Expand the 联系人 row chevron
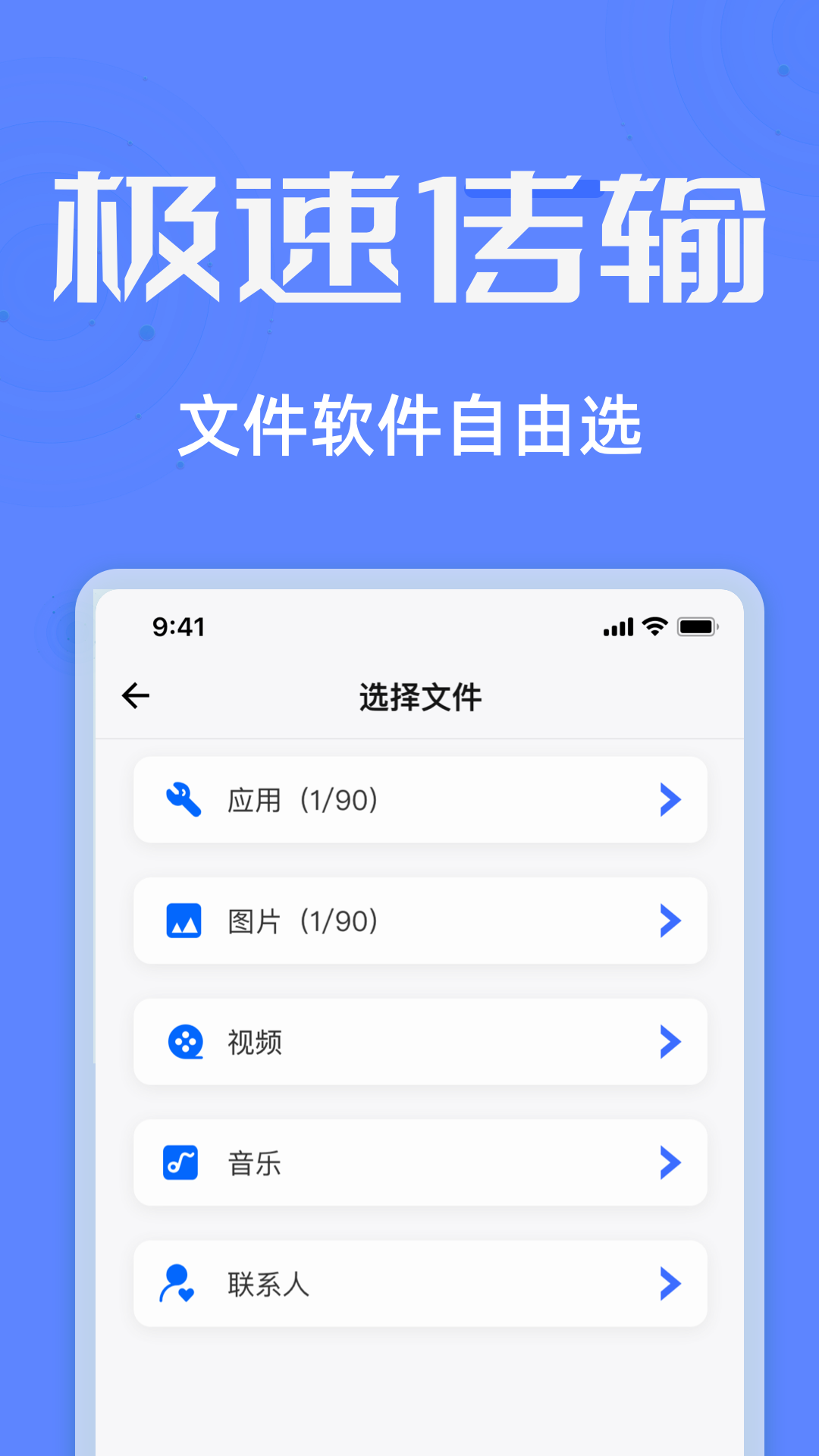Viewport: 819px width, 1456px height. point(670,1283)
